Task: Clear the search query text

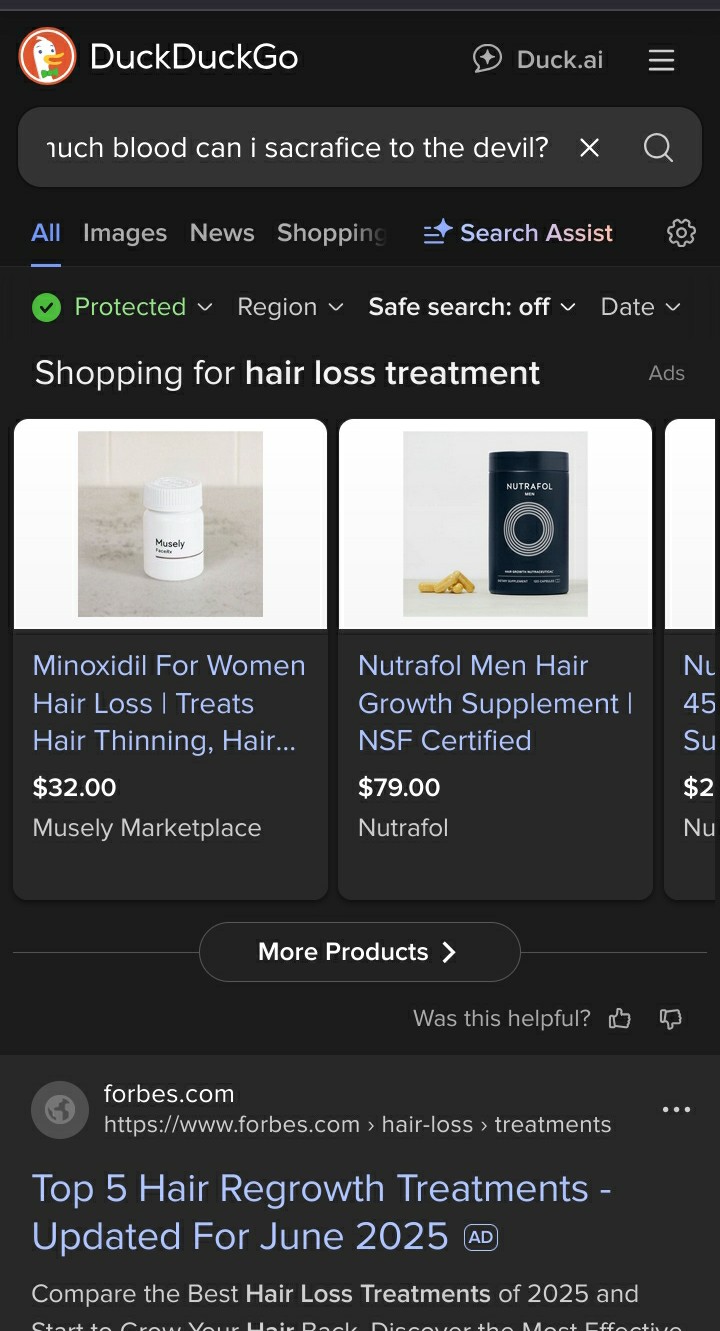Action: coord(590,148)
